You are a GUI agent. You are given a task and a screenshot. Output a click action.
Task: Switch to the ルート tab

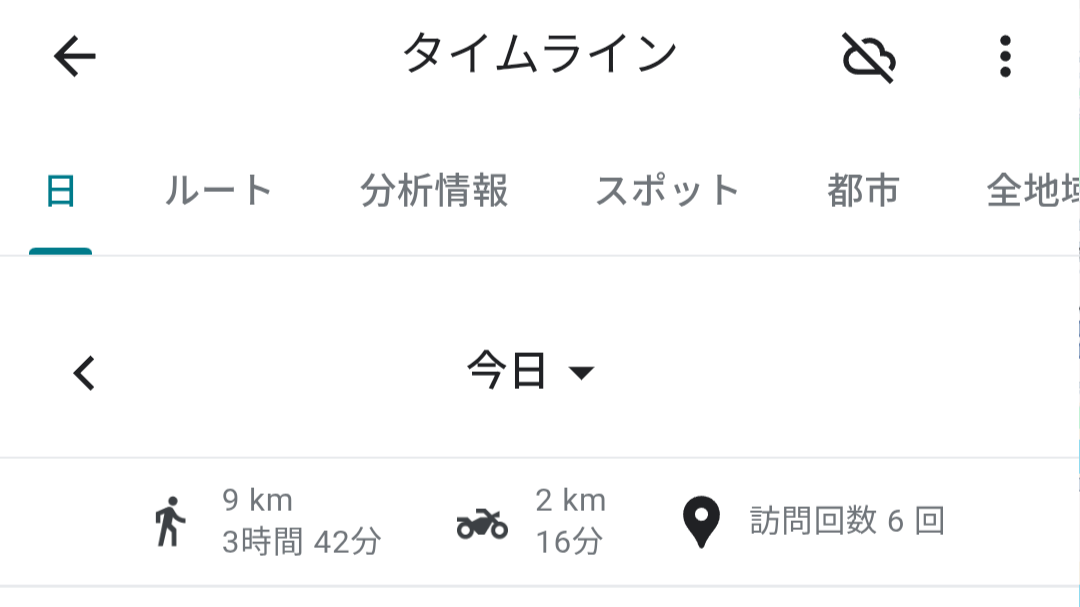219,190
